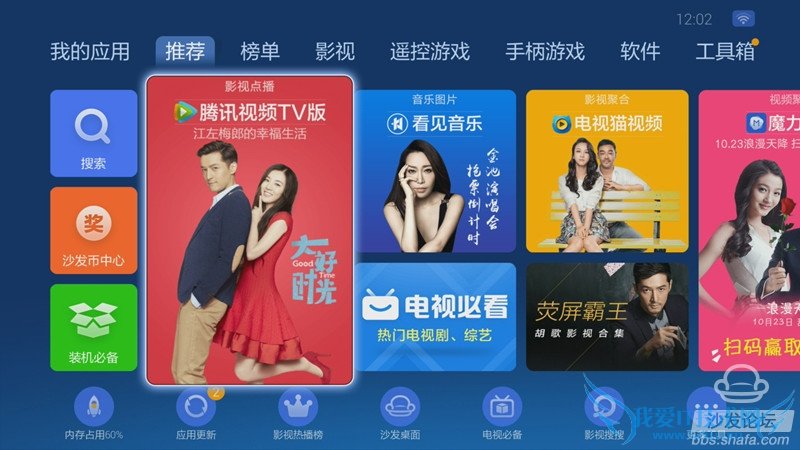
Task: Open the 影视 tab
Action: (335, 52)
